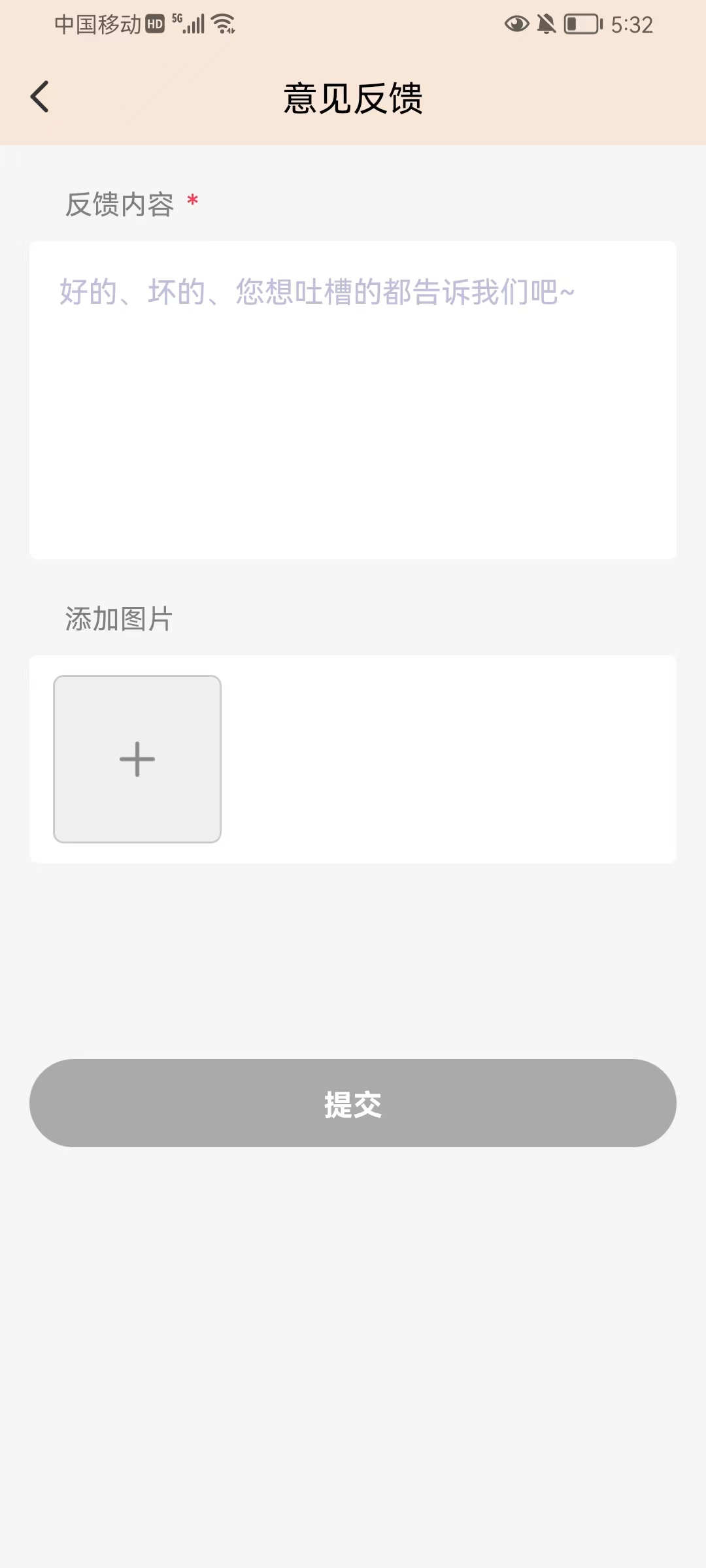706x1568 pixels.
Task: Tap the empty image upload placeholder square
Action: [x=137, y=759]
